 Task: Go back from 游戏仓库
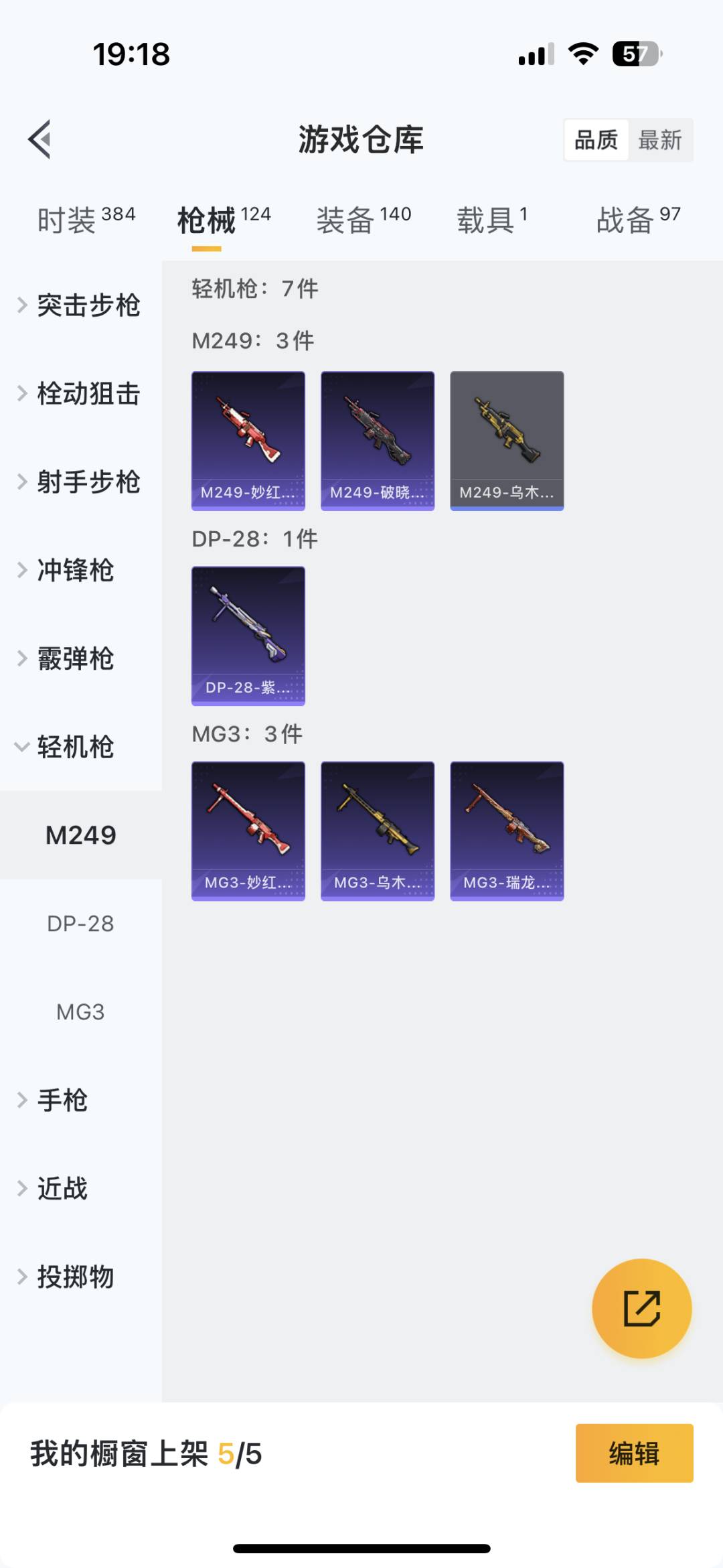40,139
